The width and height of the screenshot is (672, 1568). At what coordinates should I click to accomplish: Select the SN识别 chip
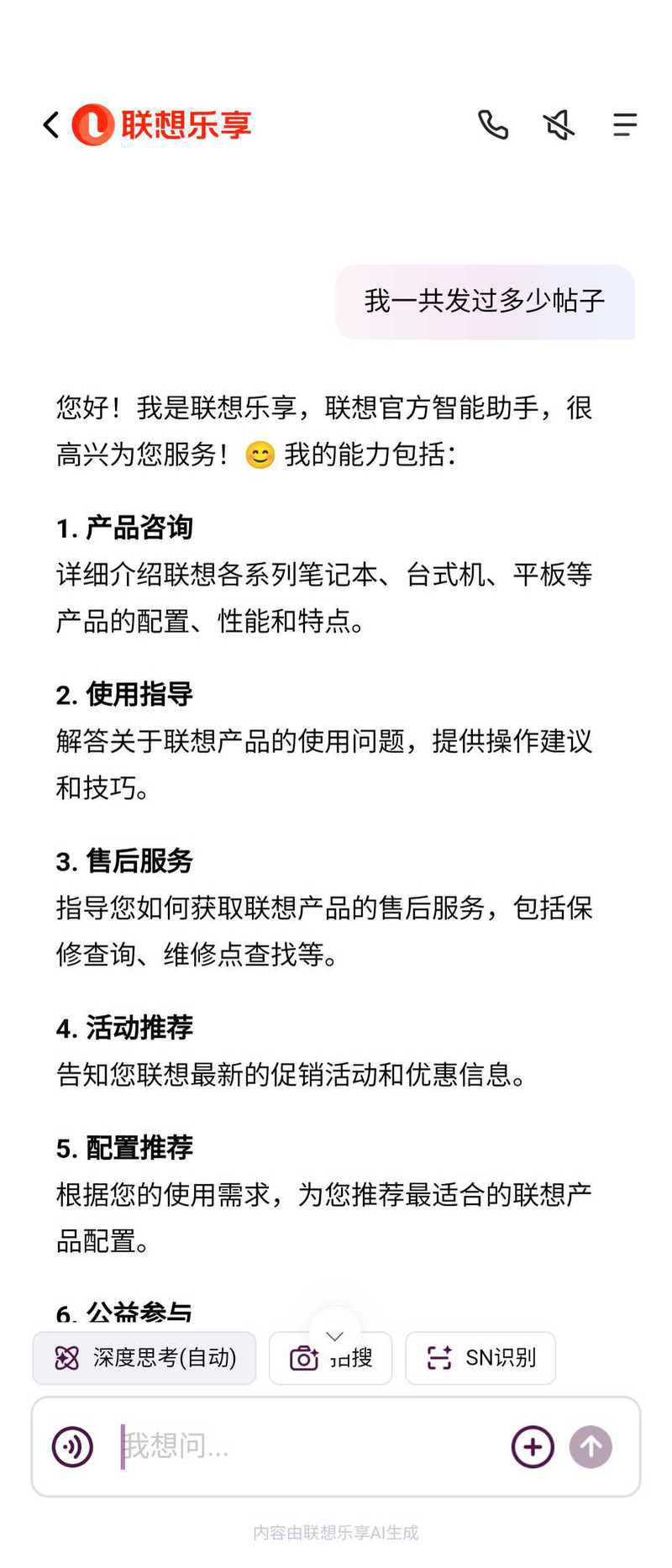point(480,1358)
